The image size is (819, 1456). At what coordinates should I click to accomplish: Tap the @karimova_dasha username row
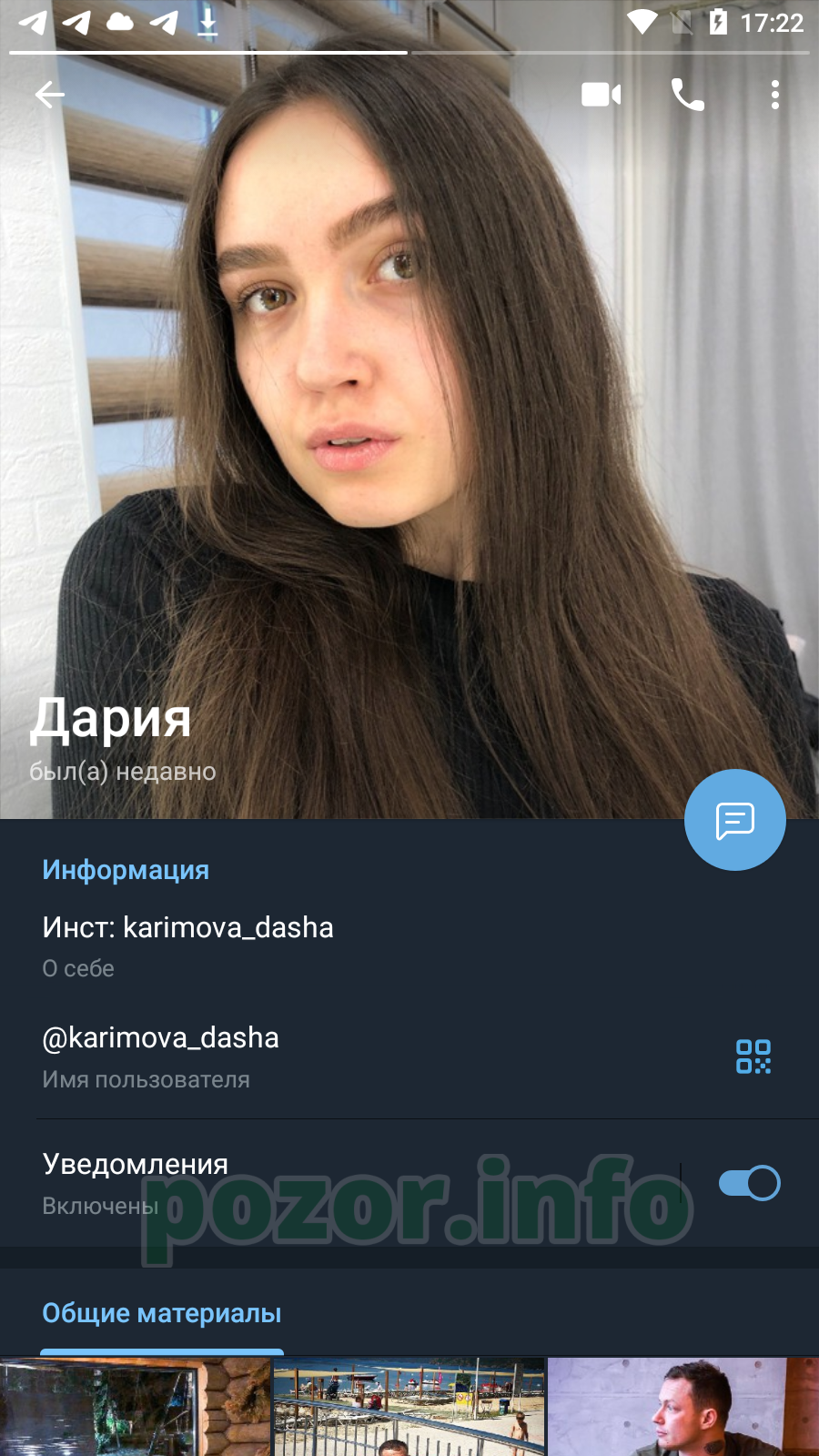[364, 1057]
